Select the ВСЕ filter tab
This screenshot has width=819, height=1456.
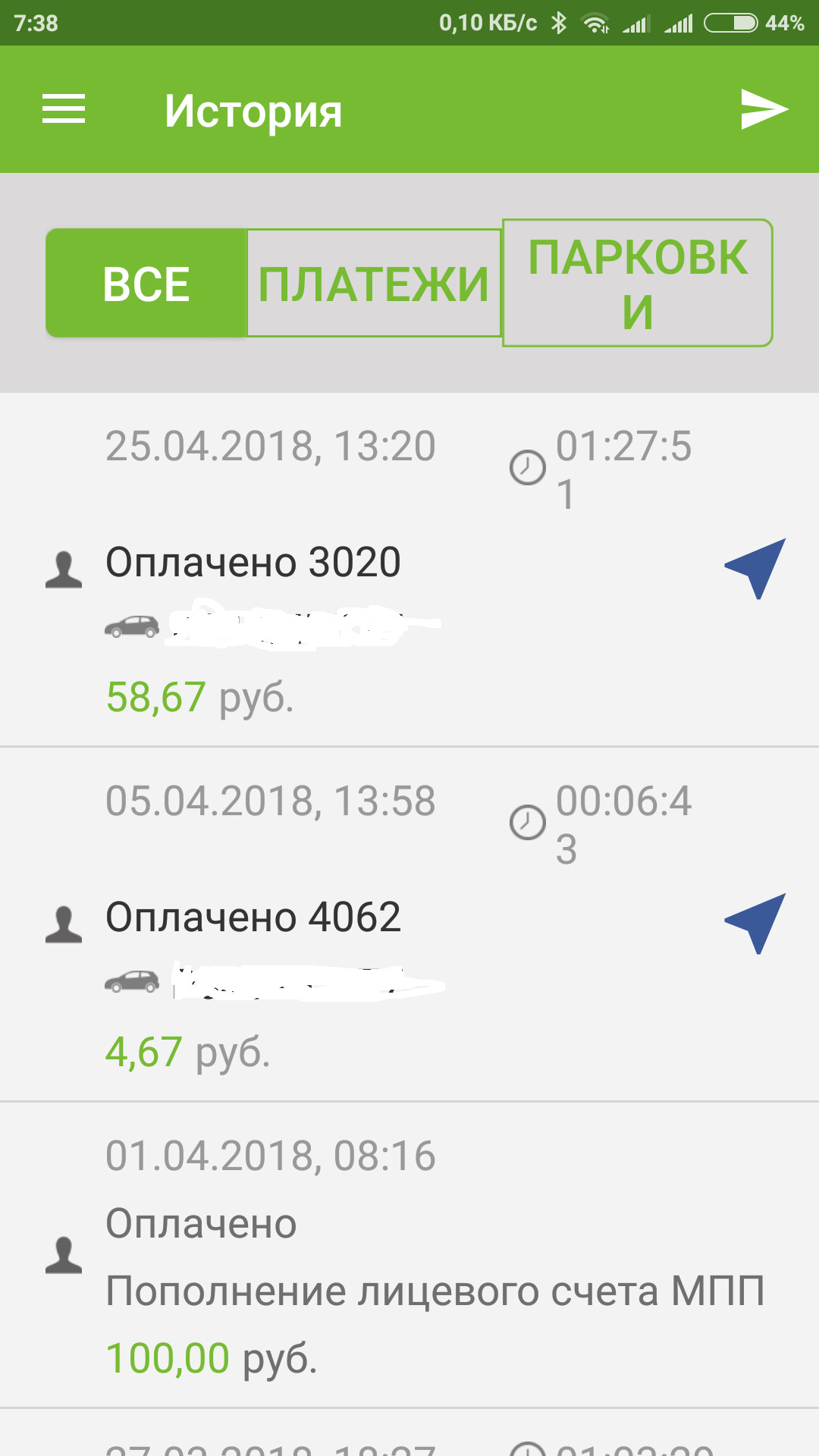pyautogui.click(x=146, y=284)
